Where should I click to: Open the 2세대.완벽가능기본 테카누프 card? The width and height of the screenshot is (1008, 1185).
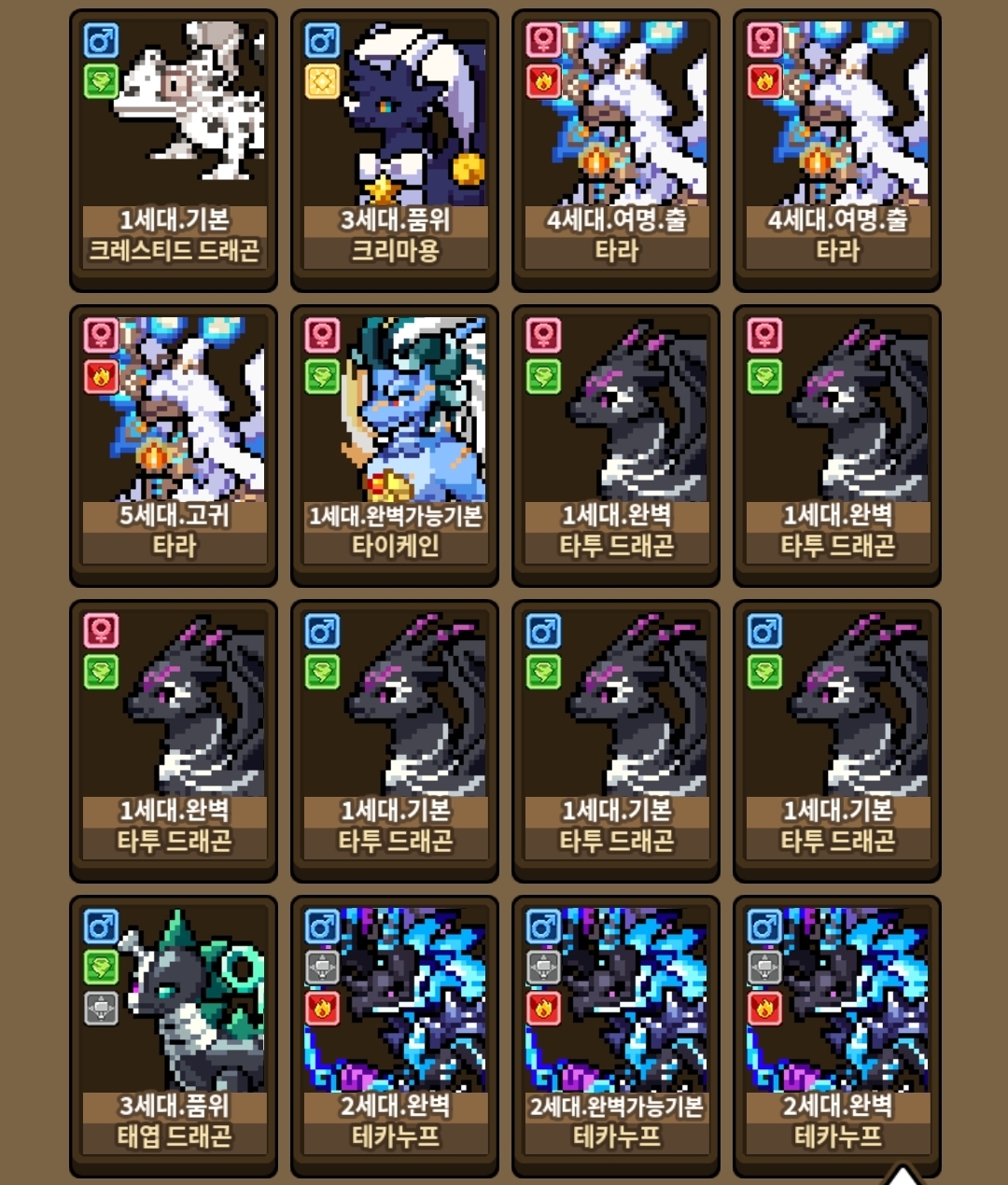coord(616,1036)
